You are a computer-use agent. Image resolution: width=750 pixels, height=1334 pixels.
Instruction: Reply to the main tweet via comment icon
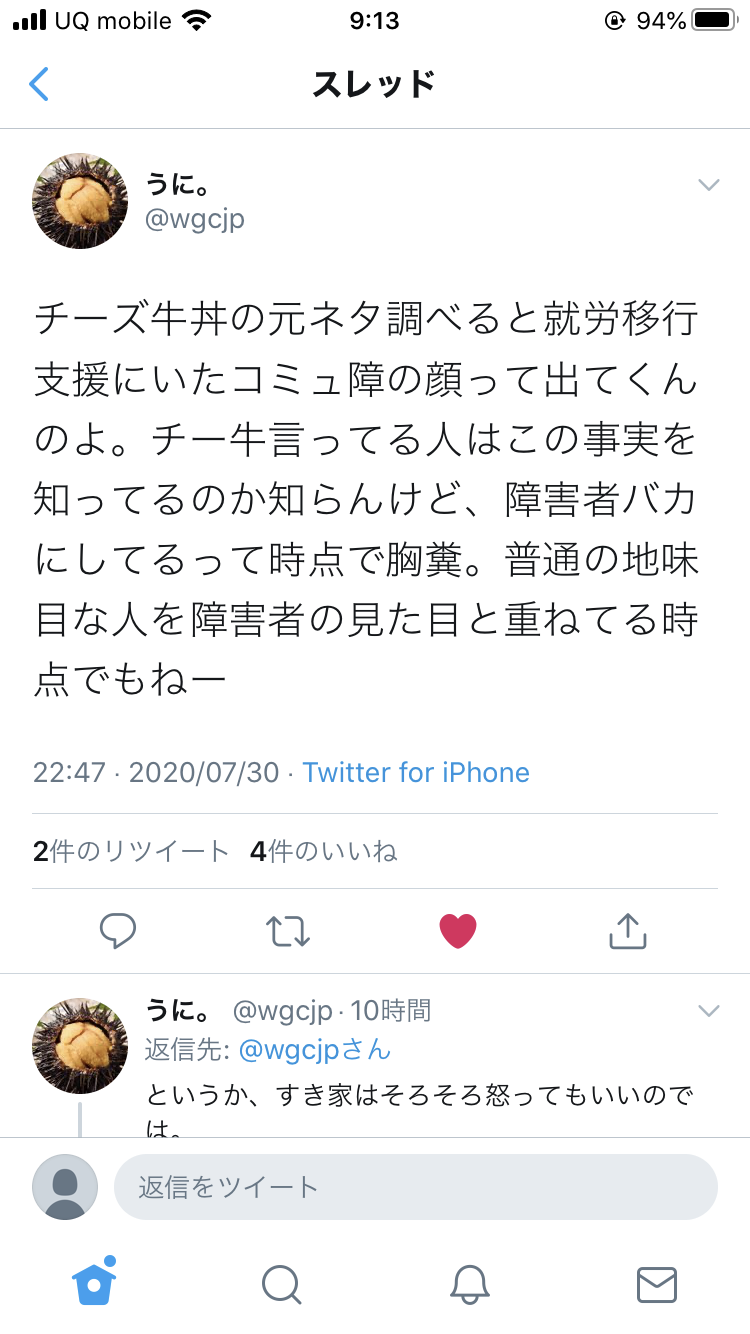(x=118, y=931)
